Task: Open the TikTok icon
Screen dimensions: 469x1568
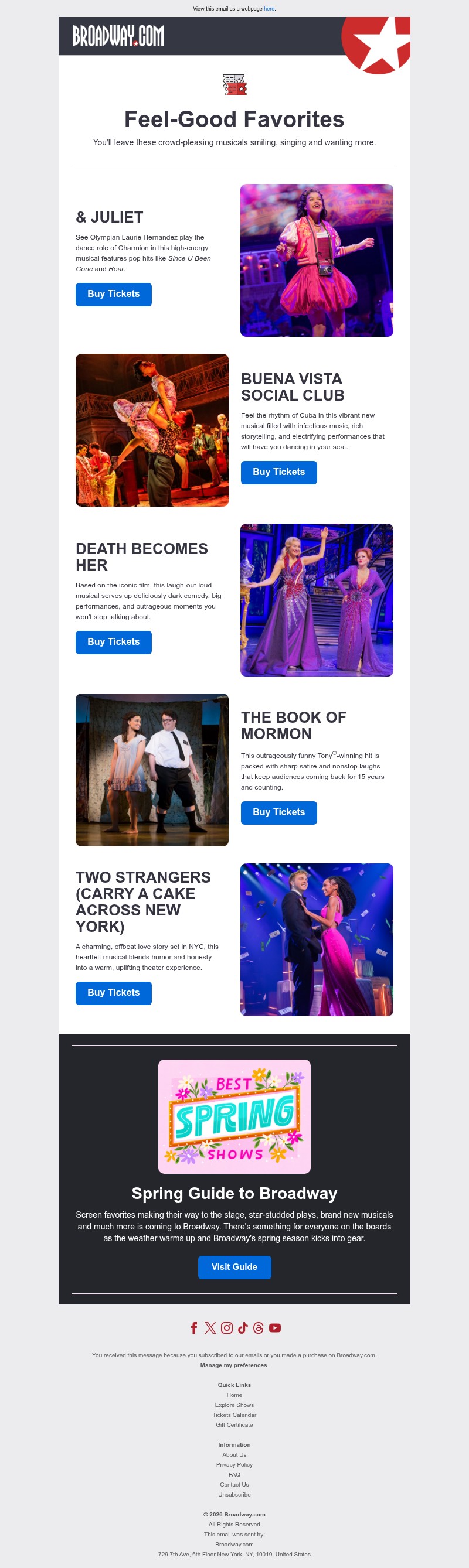Action: point(243,1328)
